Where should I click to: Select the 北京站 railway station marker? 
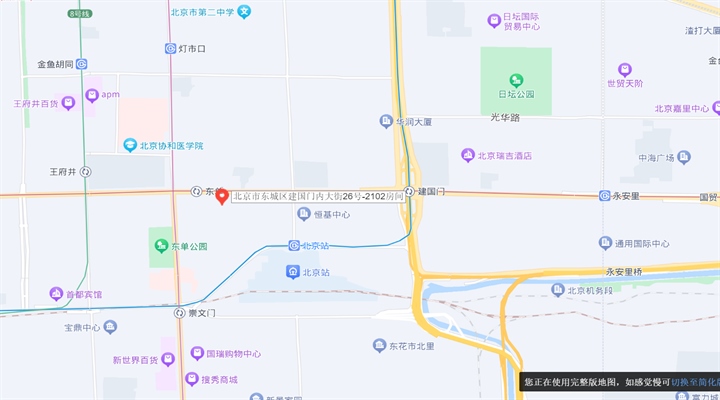(292, 271)
